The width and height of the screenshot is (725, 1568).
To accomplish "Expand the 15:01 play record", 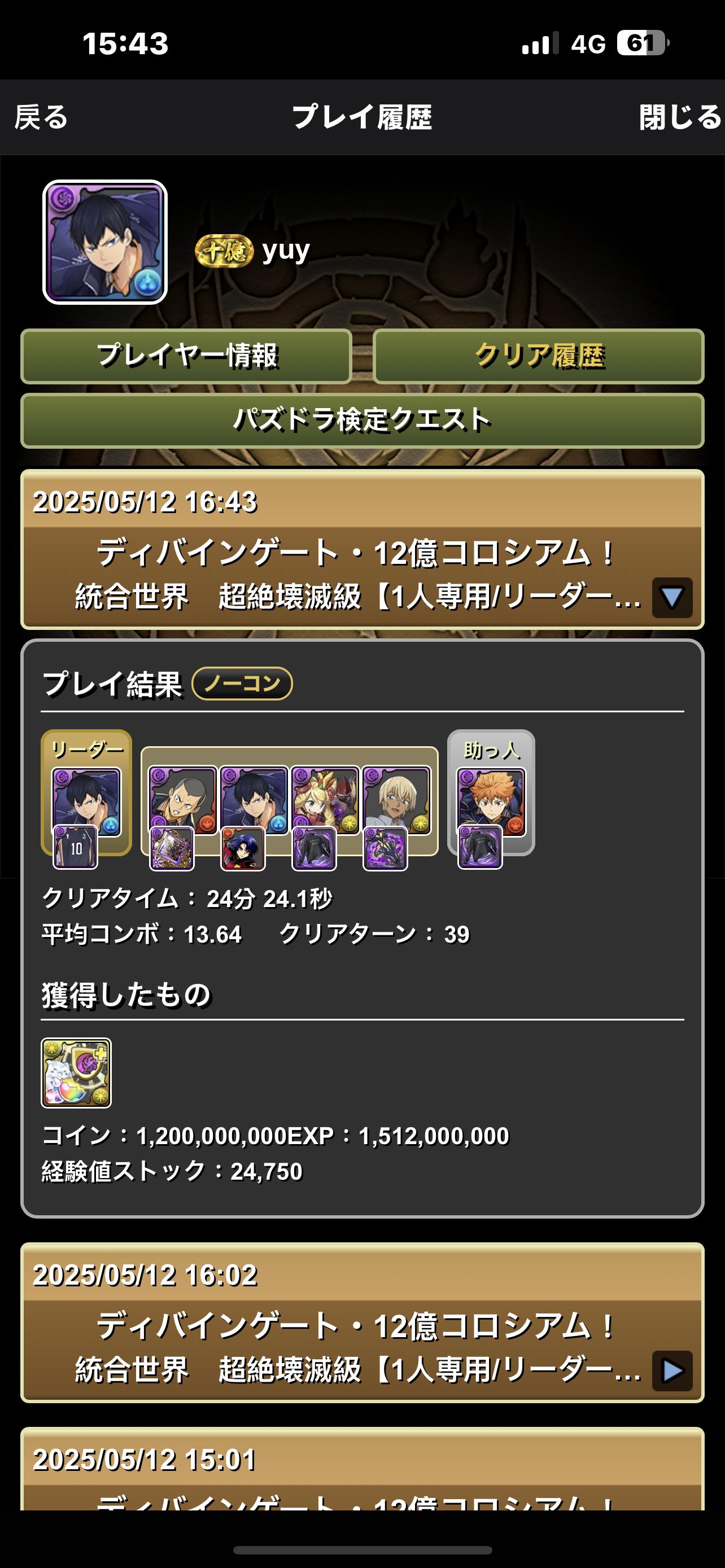I will click(362, 1468).
